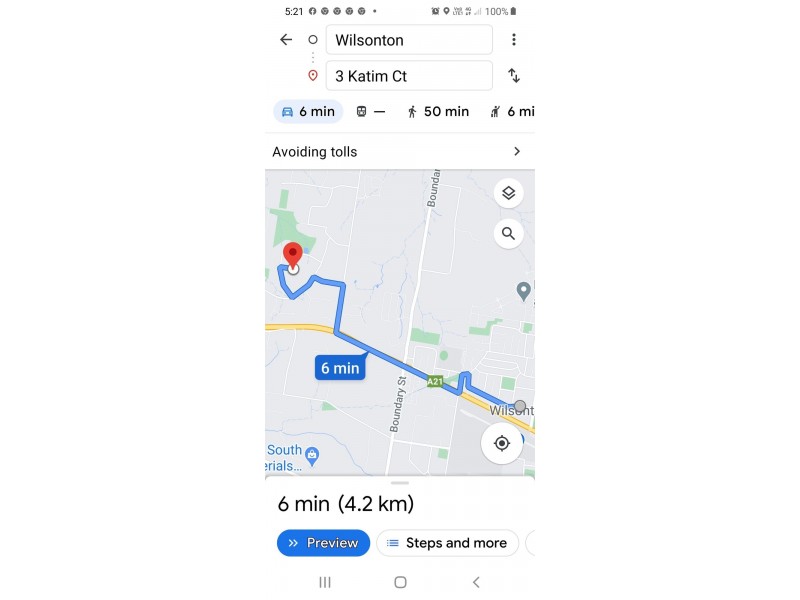
Task: Switch to walking 50 min mode
Action: pos(437,112)
